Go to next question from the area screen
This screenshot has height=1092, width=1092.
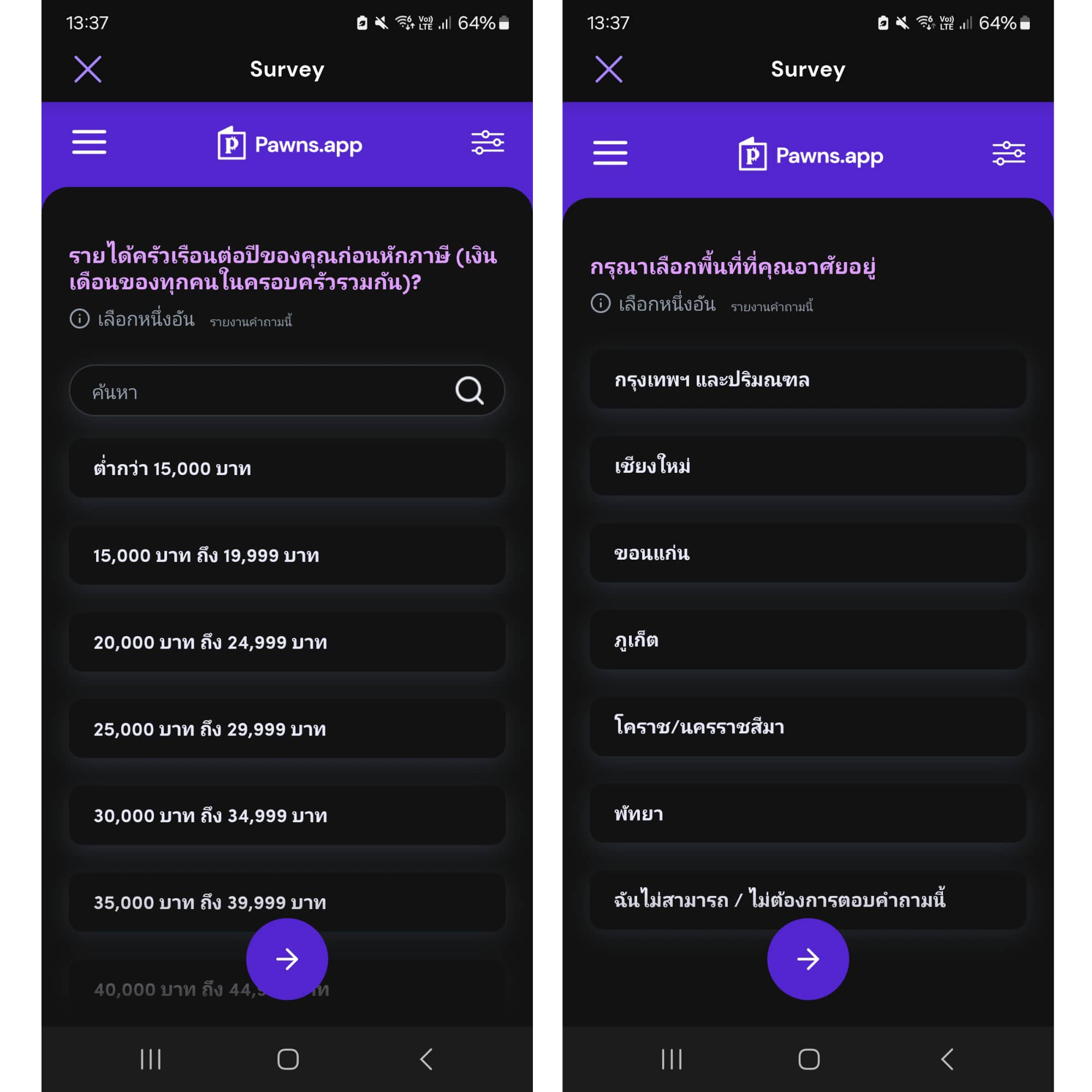[808, 959]
